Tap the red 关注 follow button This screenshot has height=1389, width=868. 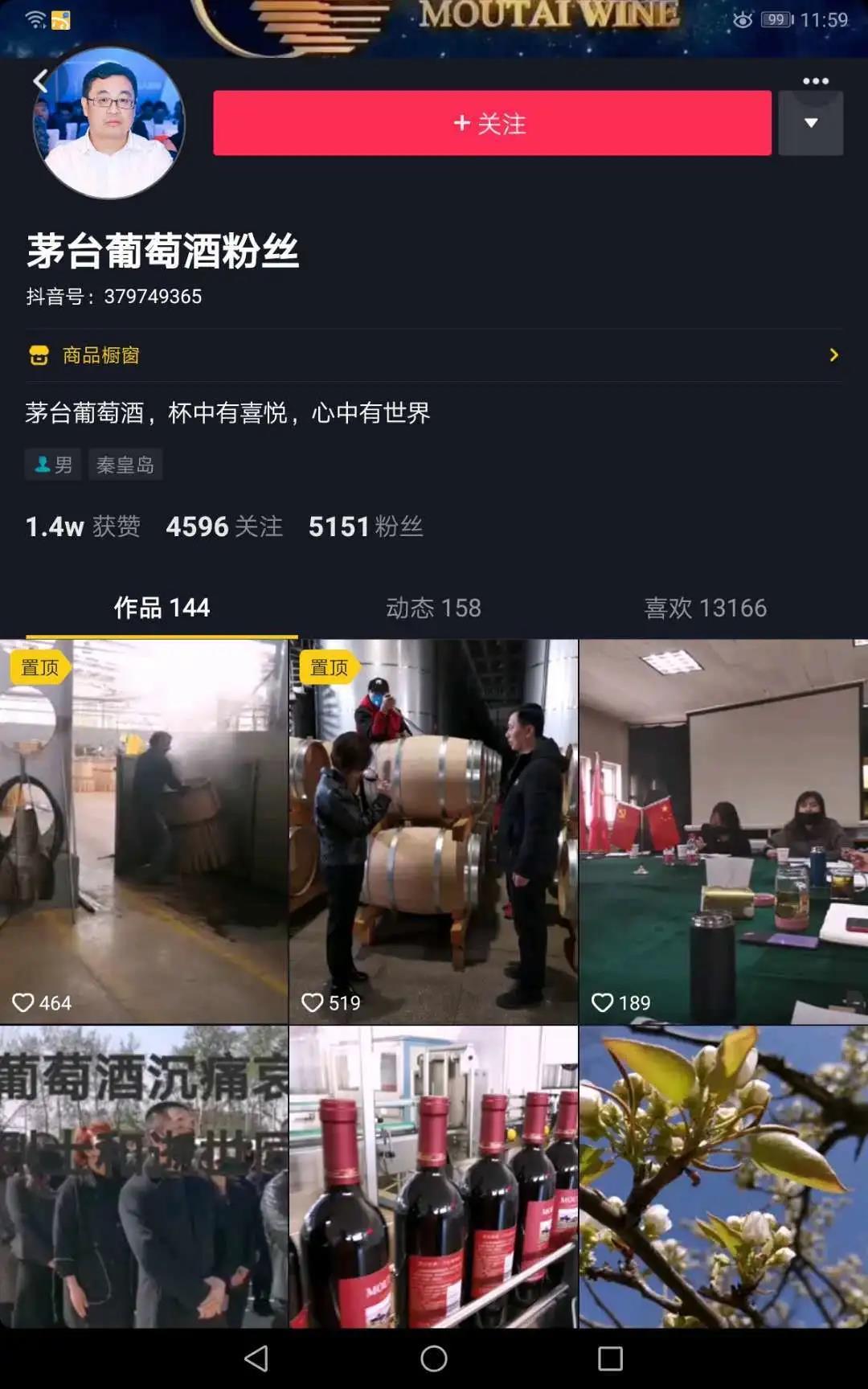click(x=491, y=123)
